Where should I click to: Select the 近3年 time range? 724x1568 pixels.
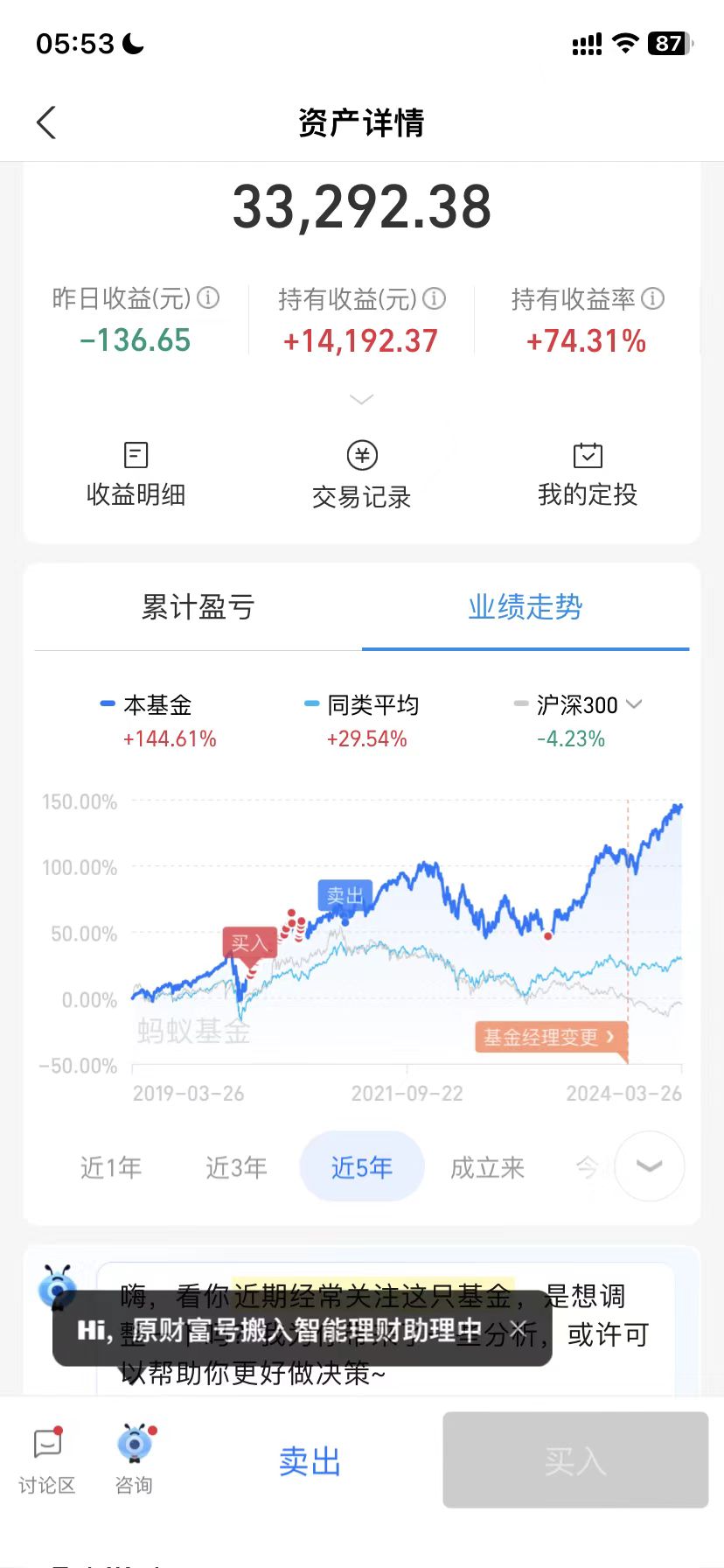pyautogui.click(x=236, y=1167)
